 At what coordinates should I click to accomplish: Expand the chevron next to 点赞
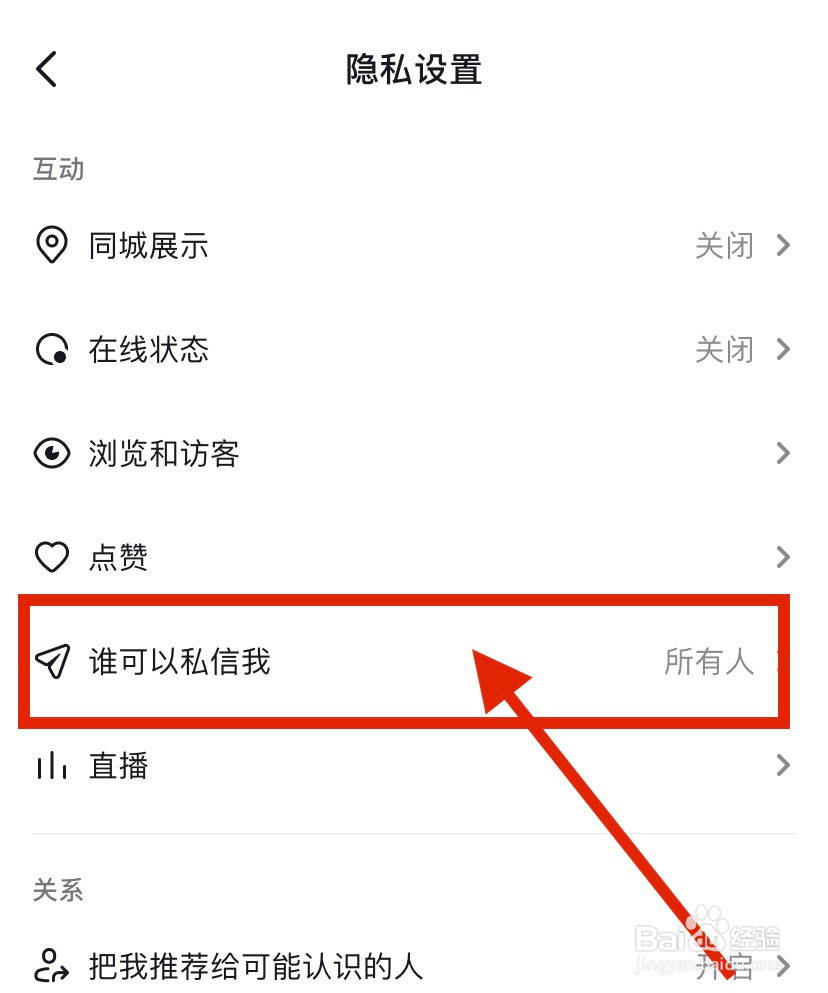783,558
